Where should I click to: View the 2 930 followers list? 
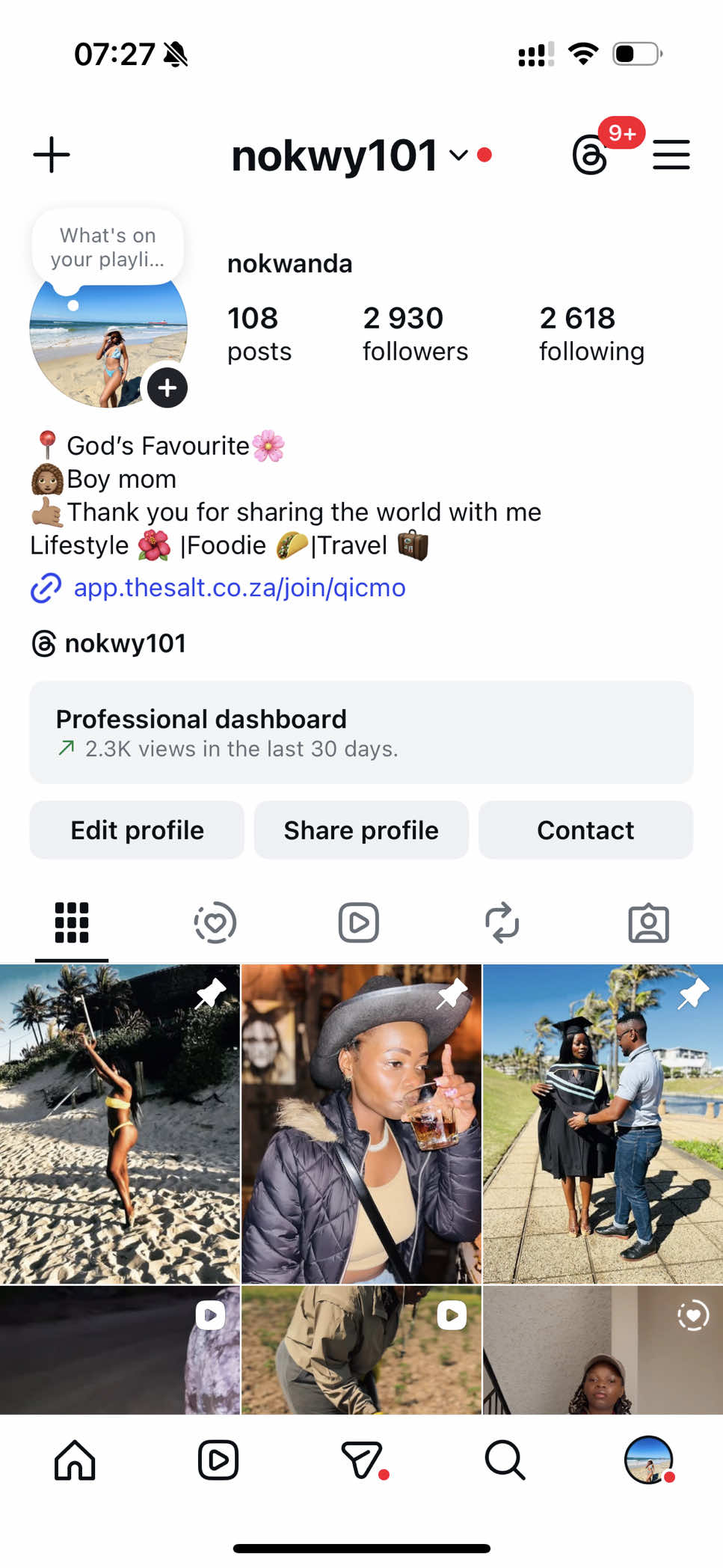(x=415, y=334)
